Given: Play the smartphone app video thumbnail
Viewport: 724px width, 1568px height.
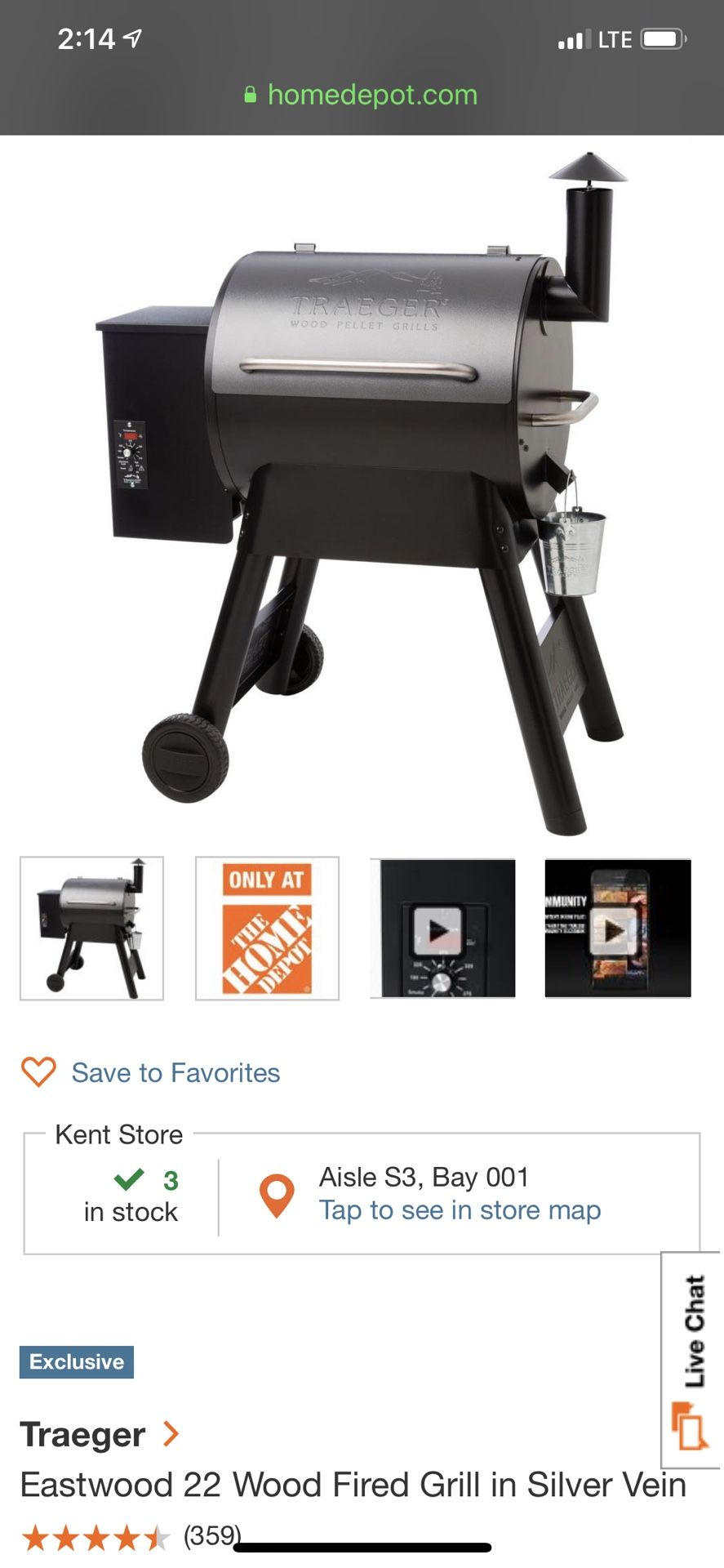Looking at the screenshot, I should coord(618,929).
